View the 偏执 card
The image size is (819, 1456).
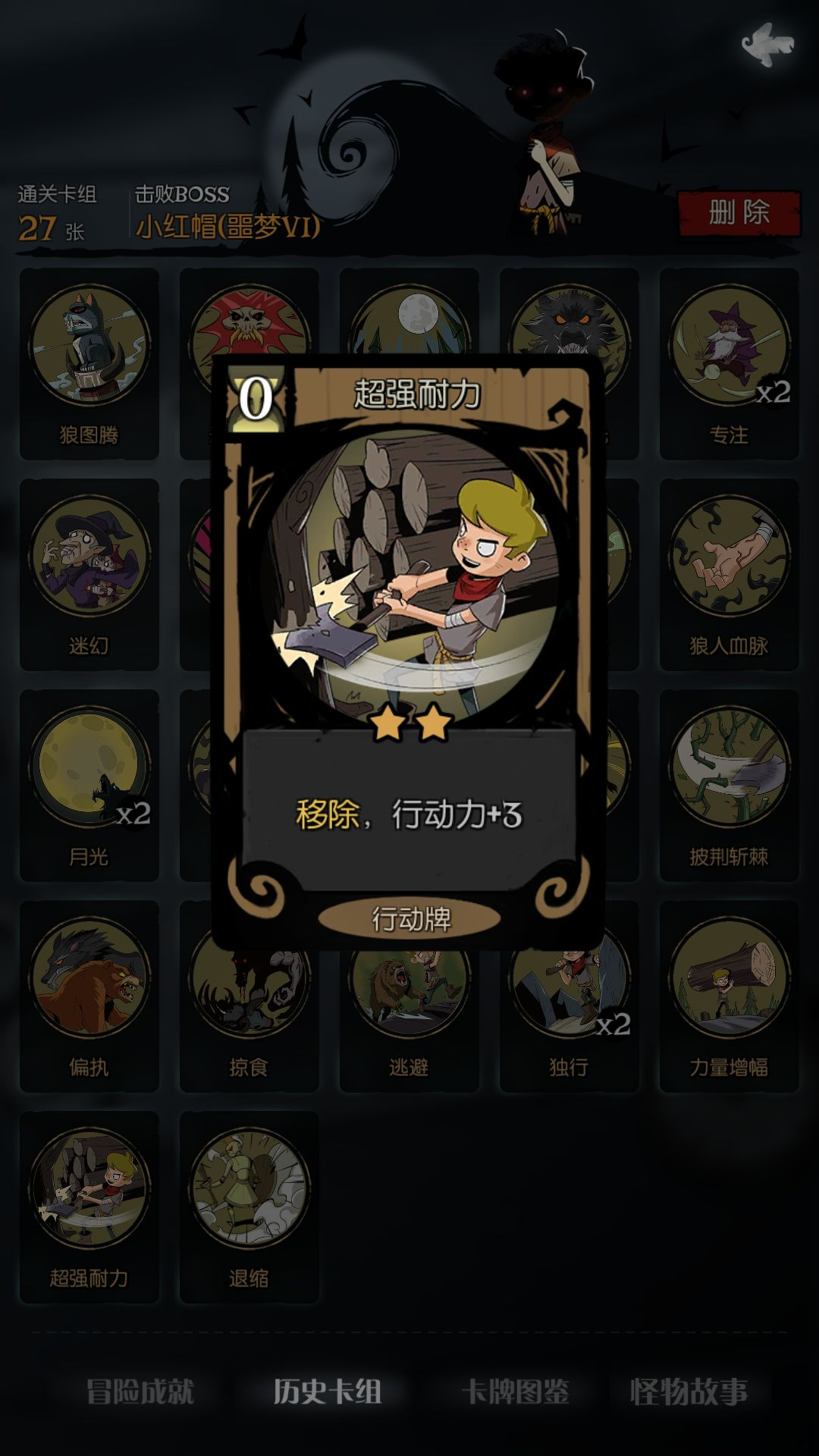[89, 996]
